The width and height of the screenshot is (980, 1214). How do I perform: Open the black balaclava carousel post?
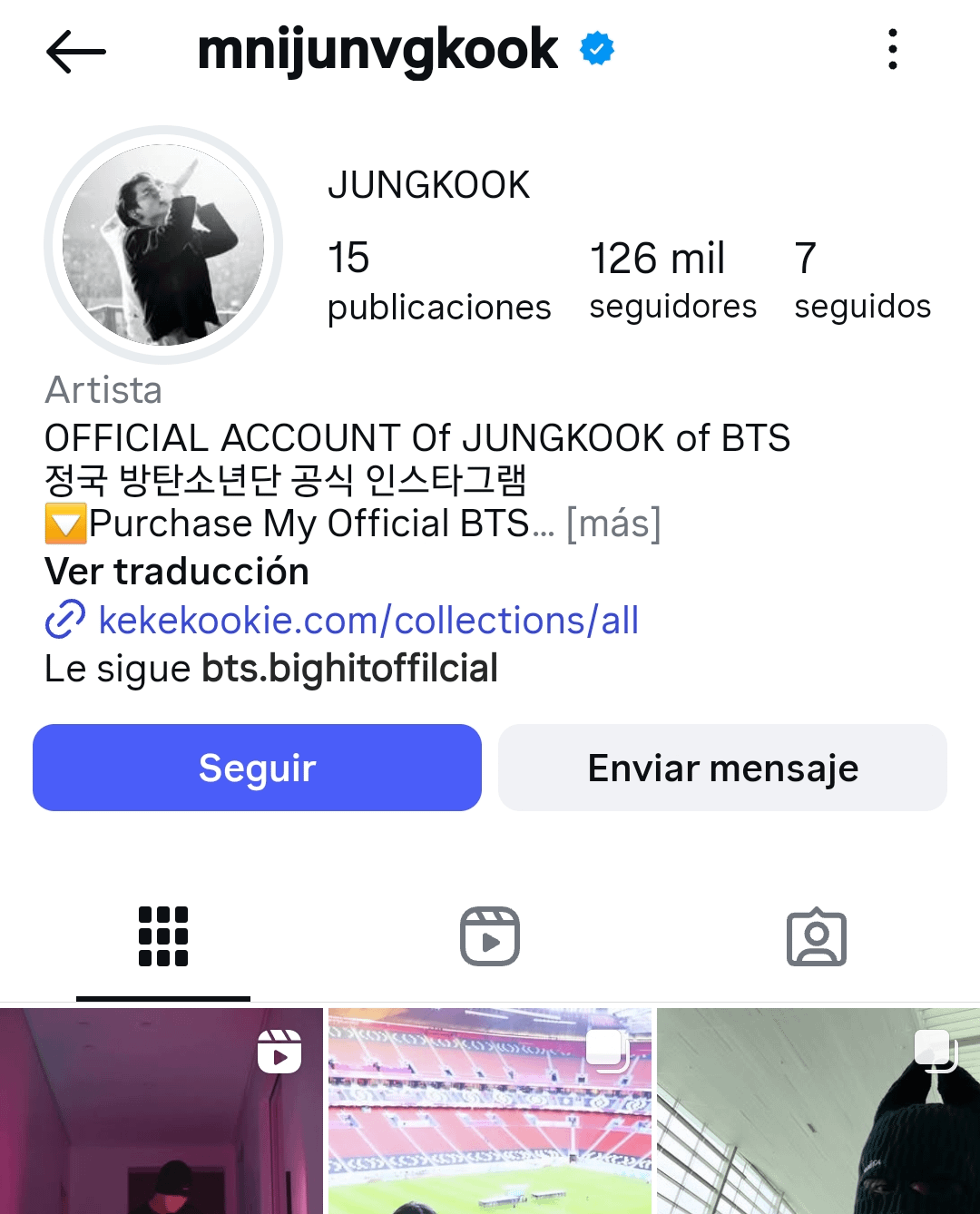pyautogui.click(x=818, y=1111)
